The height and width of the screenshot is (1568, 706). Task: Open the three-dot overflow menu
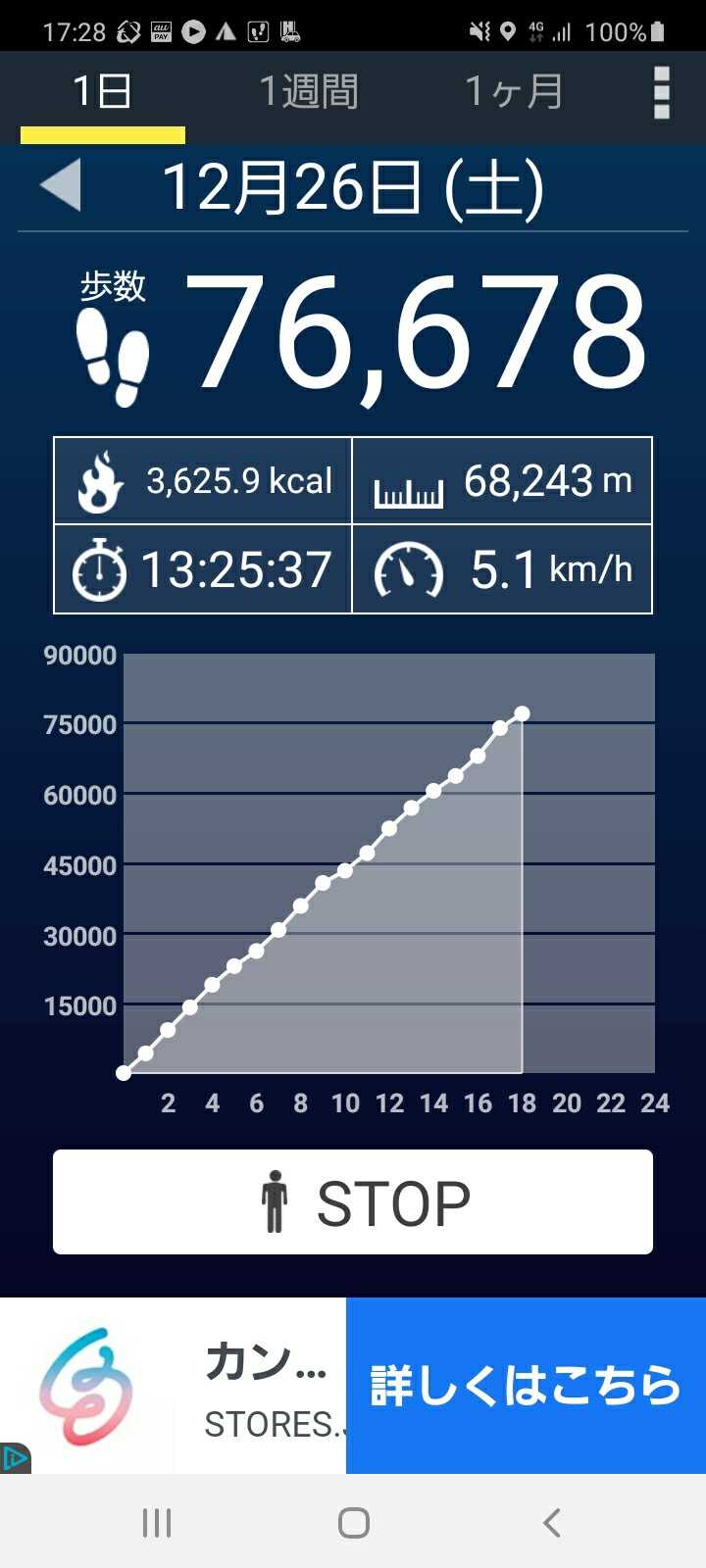point(662,93)
